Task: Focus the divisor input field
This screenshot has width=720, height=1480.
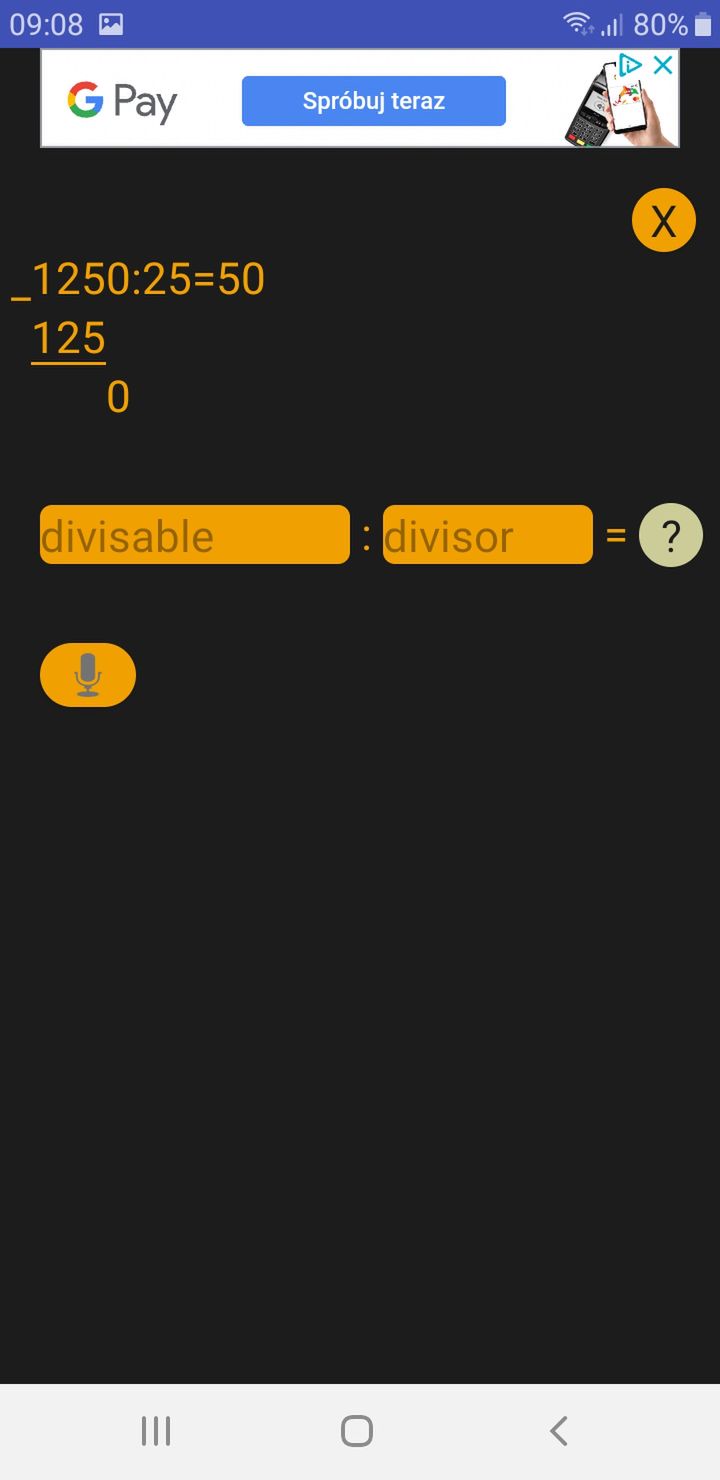Action: (488, 535)
